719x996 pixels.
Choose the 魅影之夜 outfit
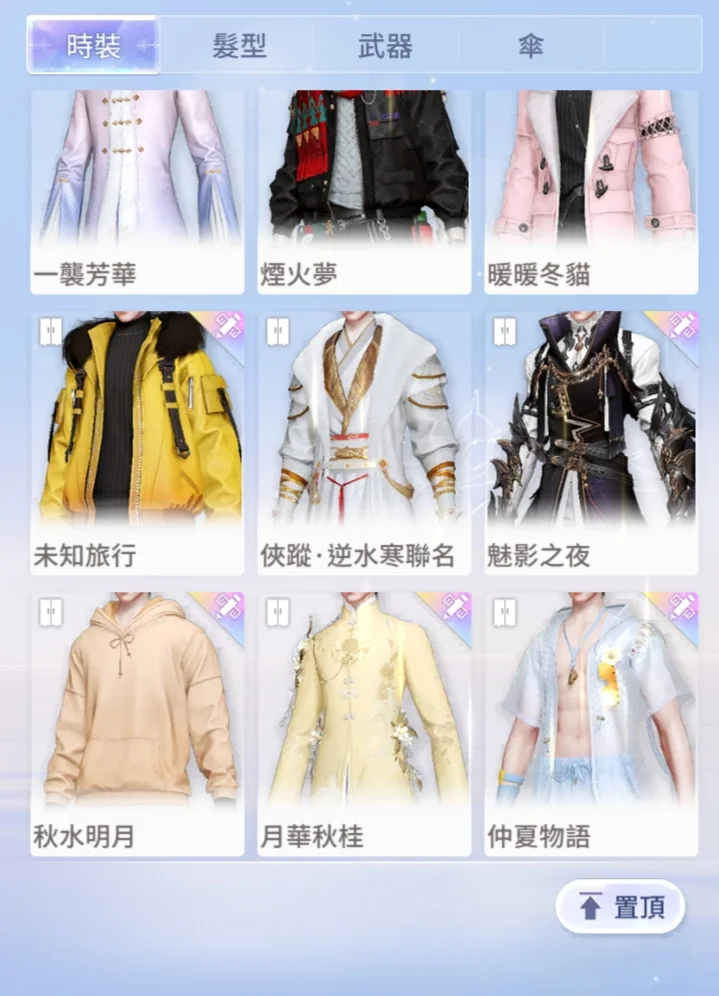591,440
